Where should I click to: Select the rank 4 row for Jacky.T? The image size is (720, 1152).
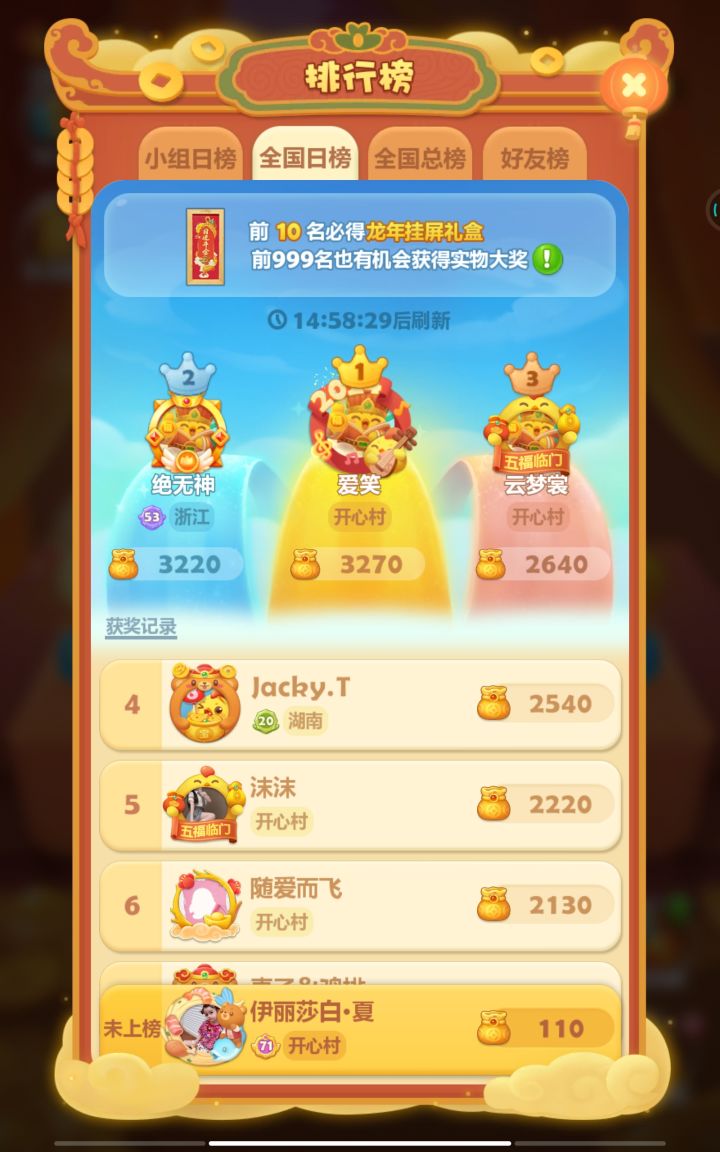click(360, 704)
